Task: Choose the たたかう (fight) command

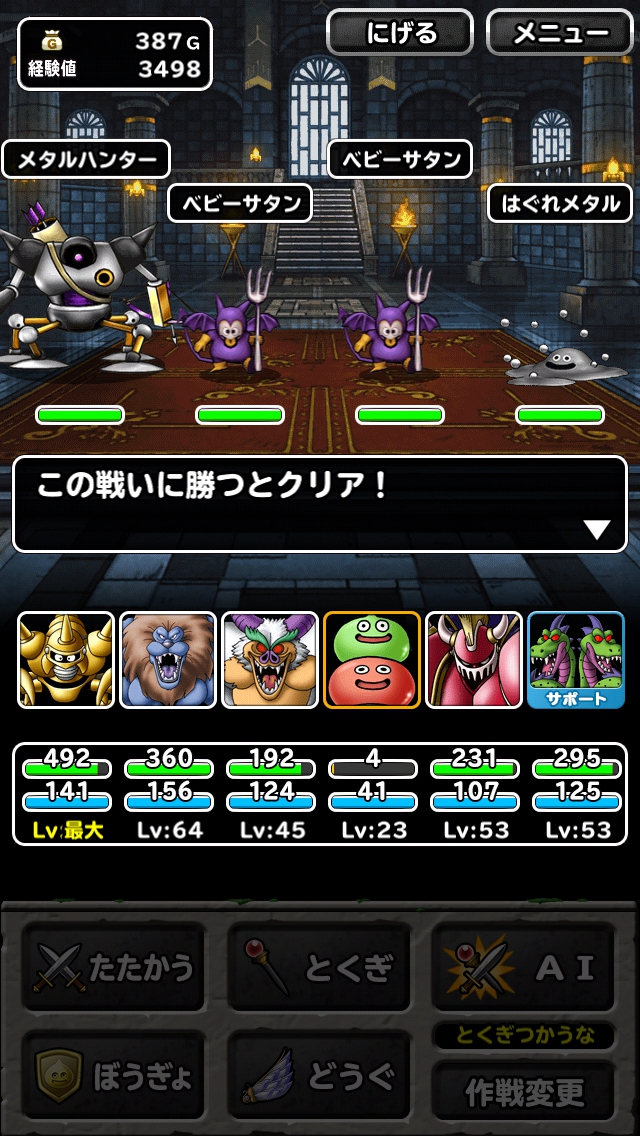Action: pyautogui.click(x=114, y=967)
